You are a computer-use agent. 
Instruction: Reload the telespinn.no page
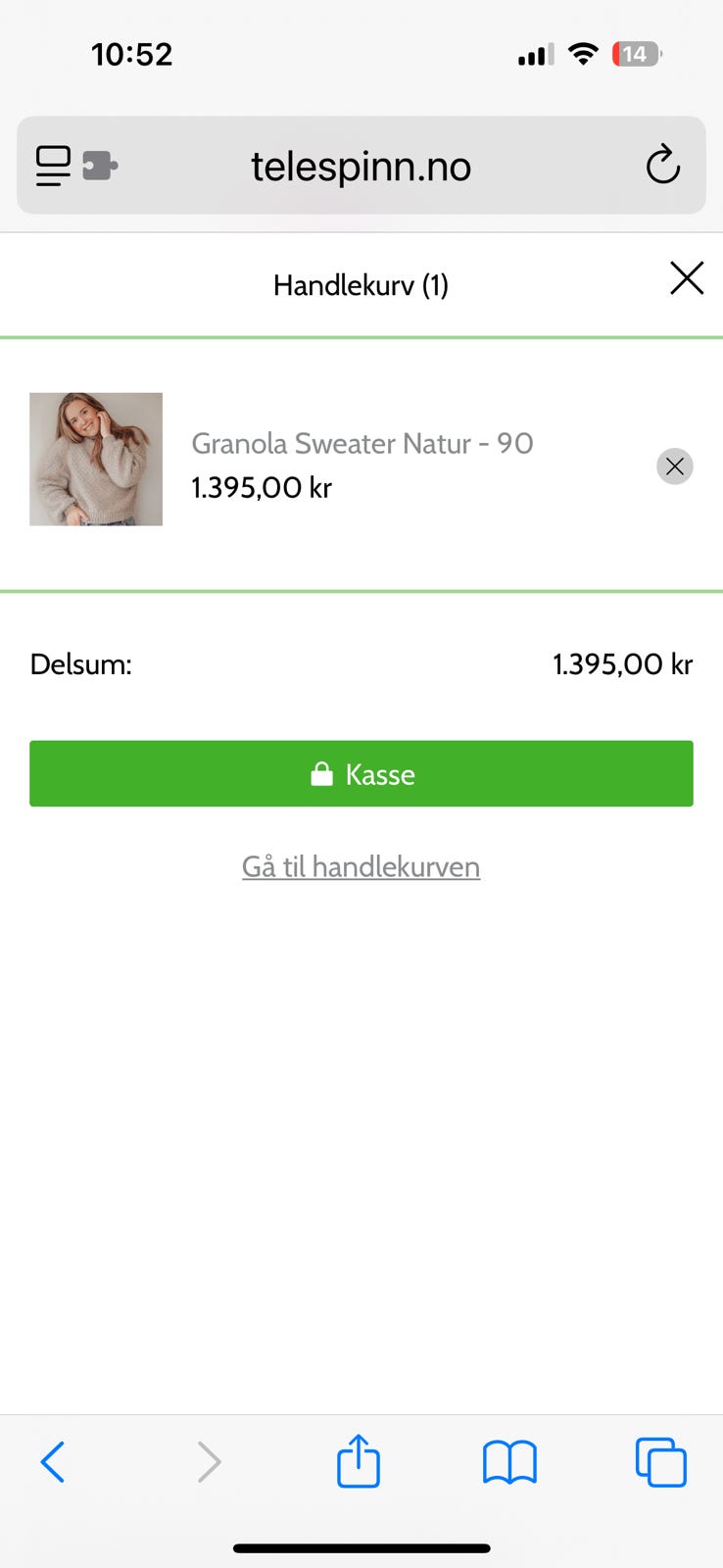(x=664, y=165)
